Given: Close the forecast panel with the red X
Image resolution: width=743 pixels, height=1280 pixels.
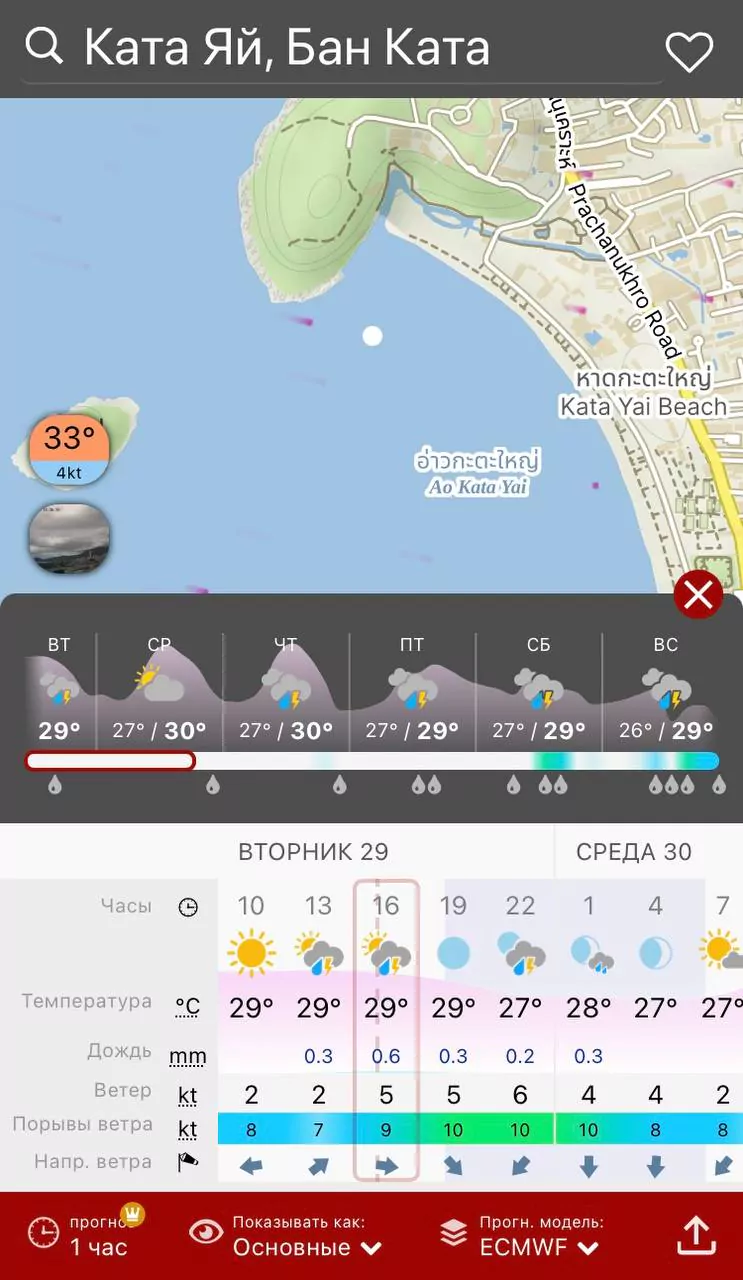Looking at the screenshot, I should point(698,595).
